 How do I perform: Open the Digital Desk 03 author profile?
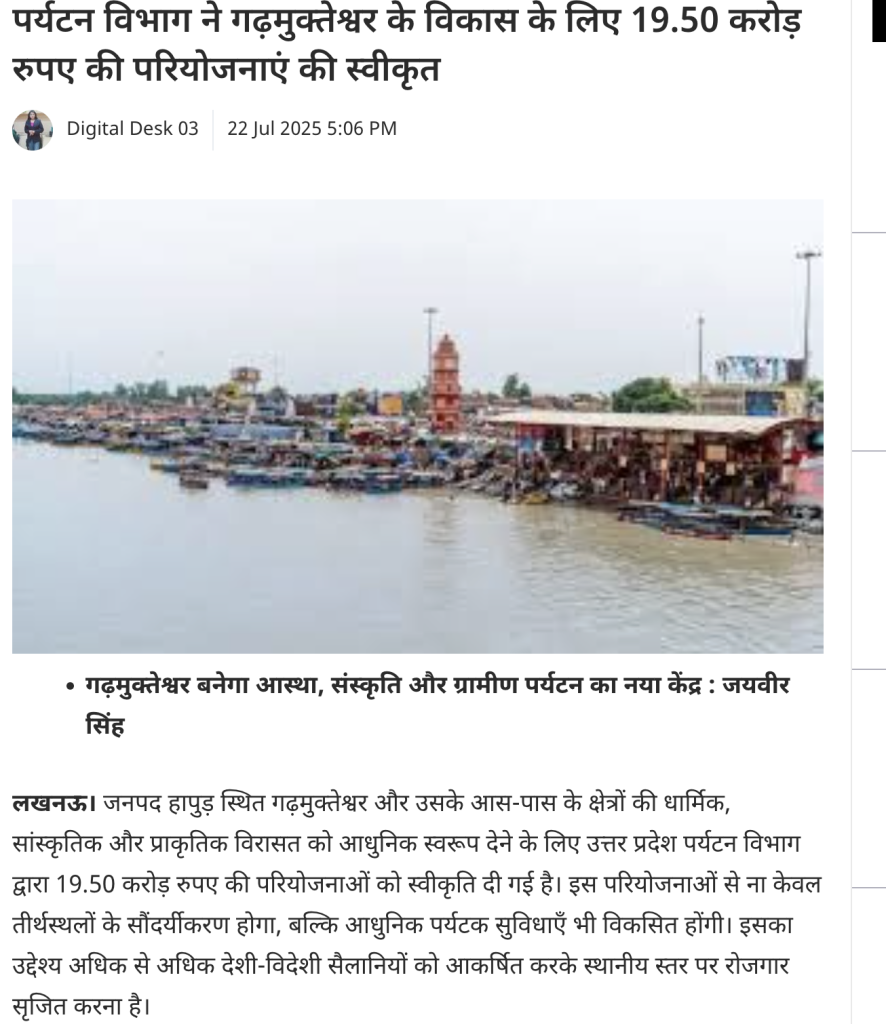[132, 129]
